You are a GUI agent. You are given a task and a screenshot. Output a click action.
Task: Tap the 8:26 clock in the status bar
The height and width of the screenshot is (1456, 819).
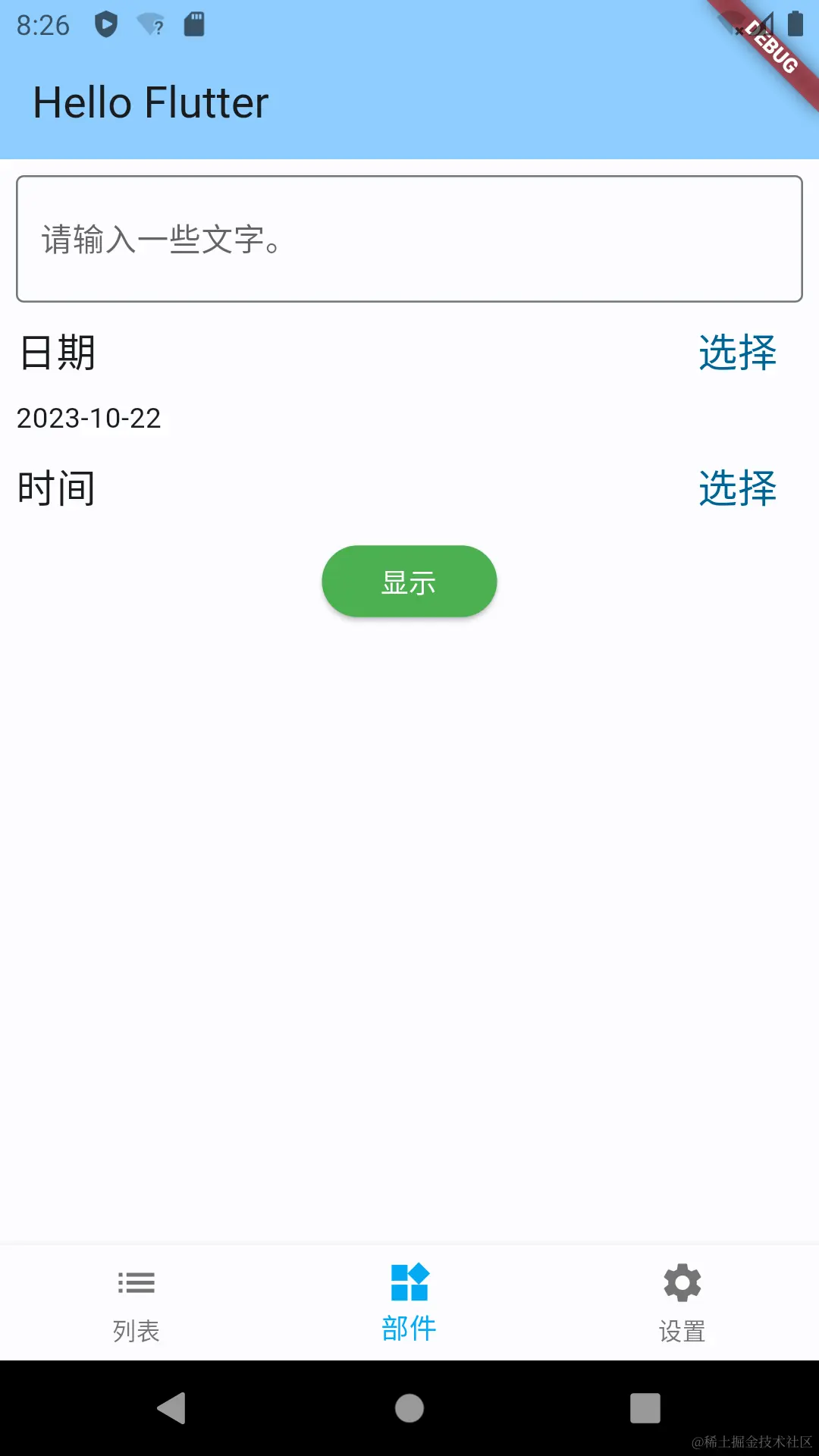43,25
